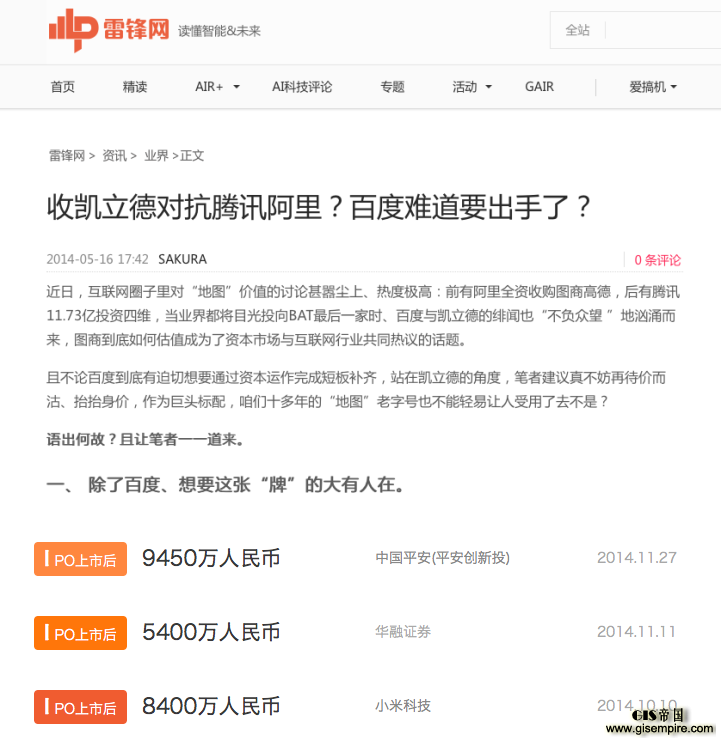Switch to the 专题 page
Screen dimensions: 721x743
(x=392, y=87)
